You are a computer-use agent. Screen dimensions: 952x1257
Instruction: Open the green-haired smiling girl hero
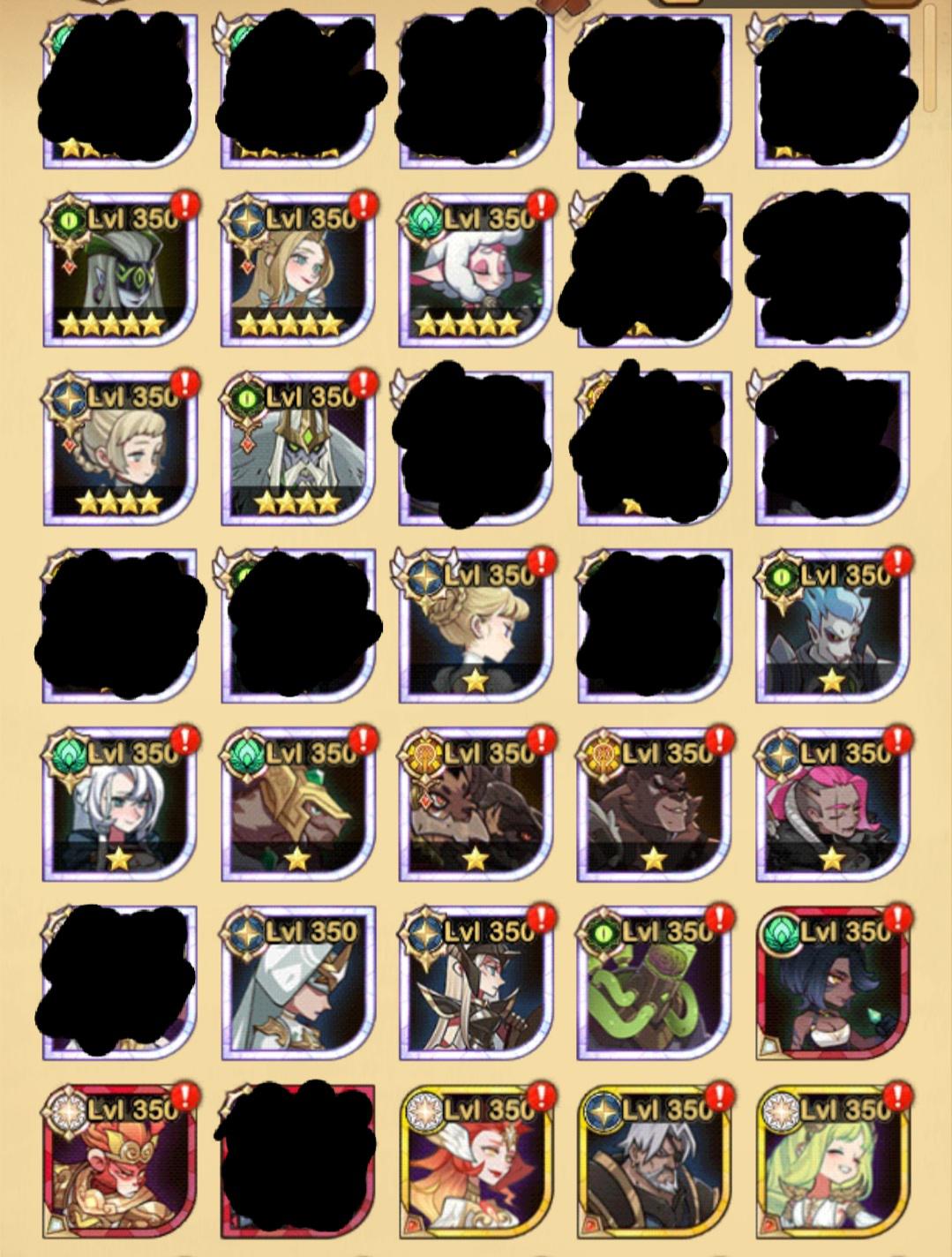(x=832, y=1163)
